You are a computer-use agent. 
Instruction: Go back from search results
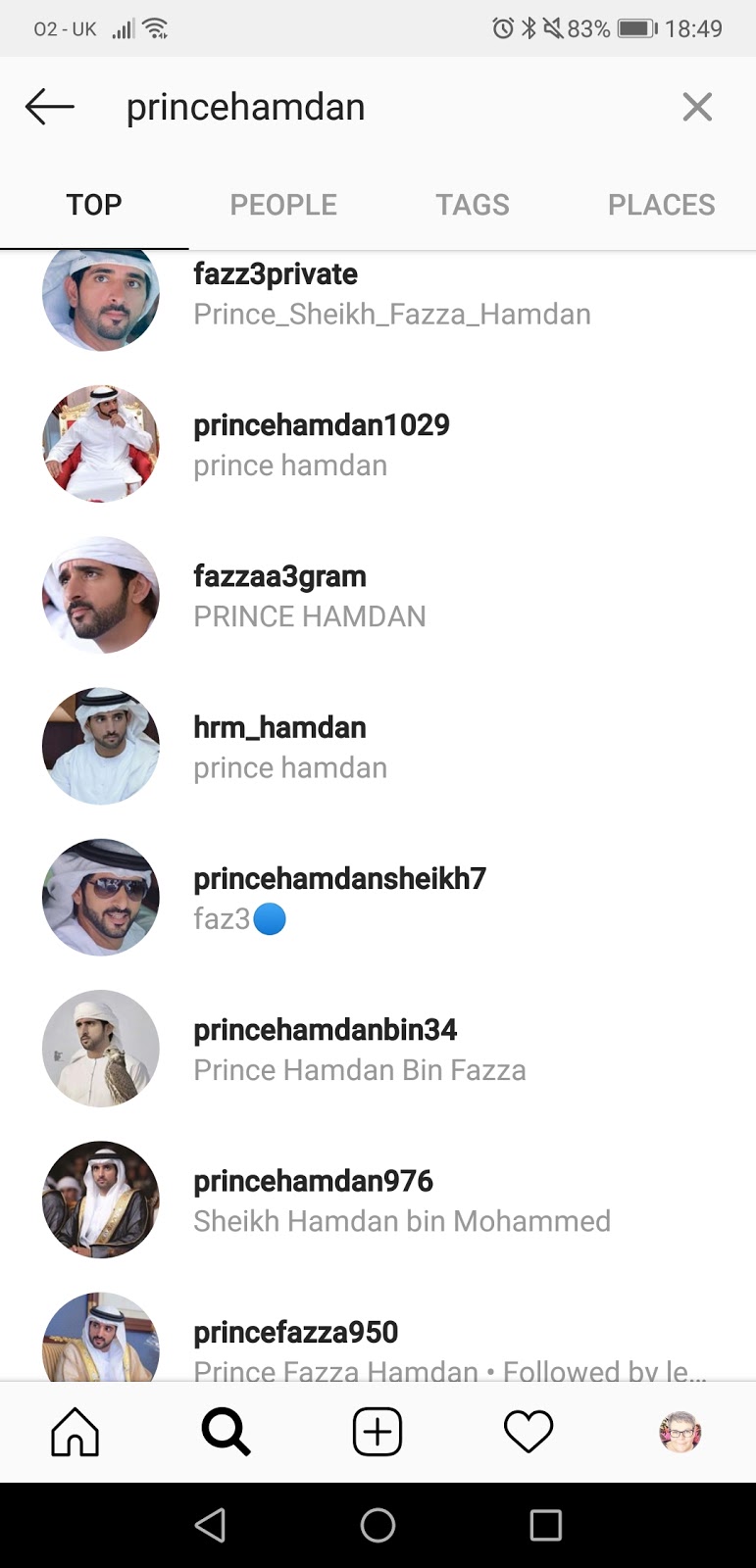(x=50, y=107)
